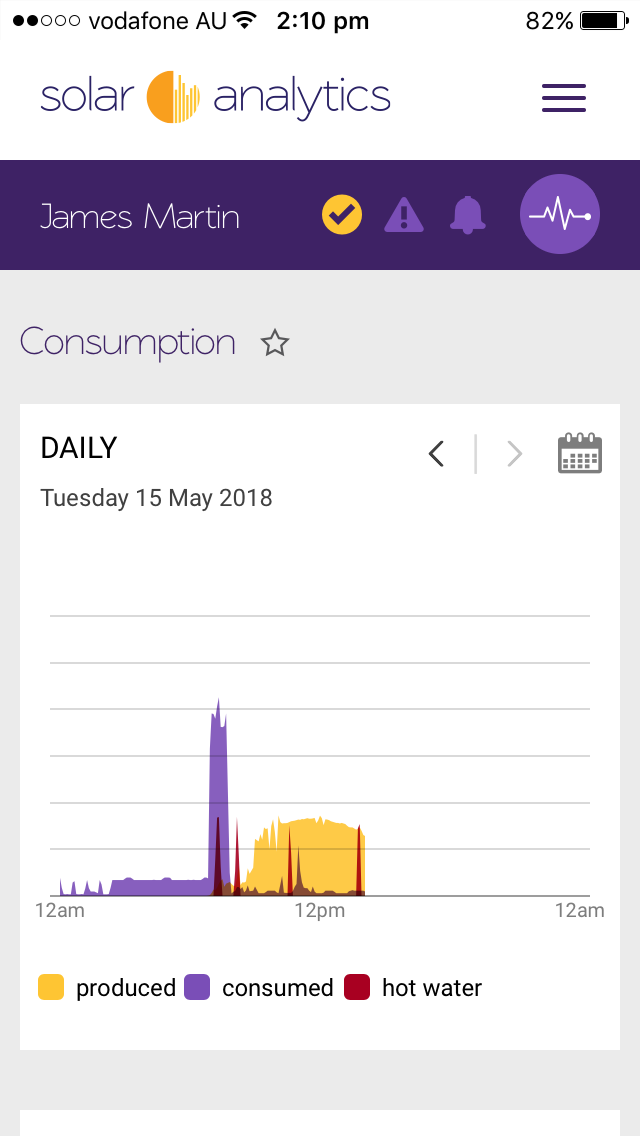The width and height of the screenshot is (640, 1136).
Task: Open the hamburger menu
Action: 564,98
